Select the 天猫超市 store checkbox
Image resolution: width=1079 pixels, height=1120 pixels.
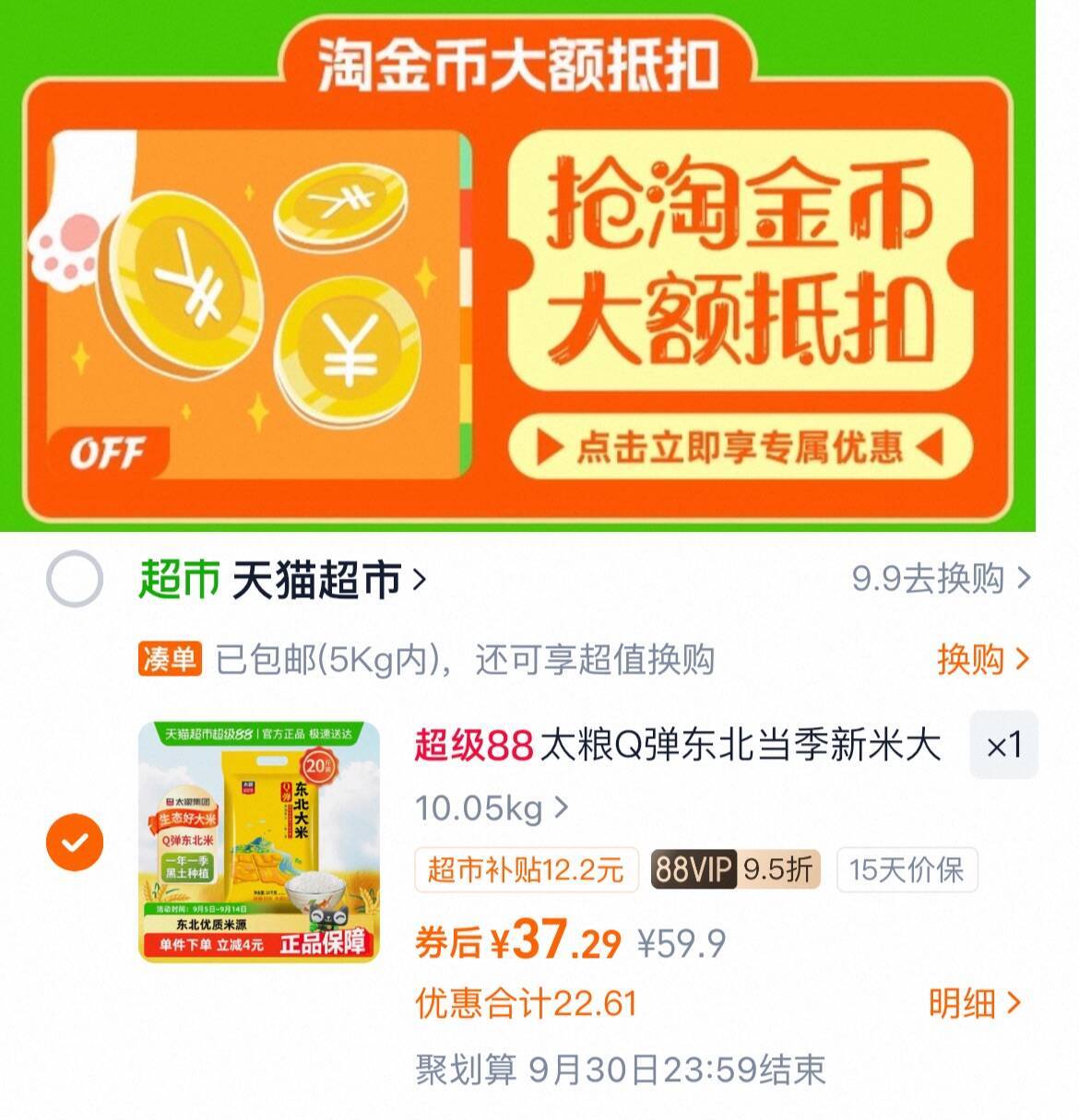coord(77,580)
